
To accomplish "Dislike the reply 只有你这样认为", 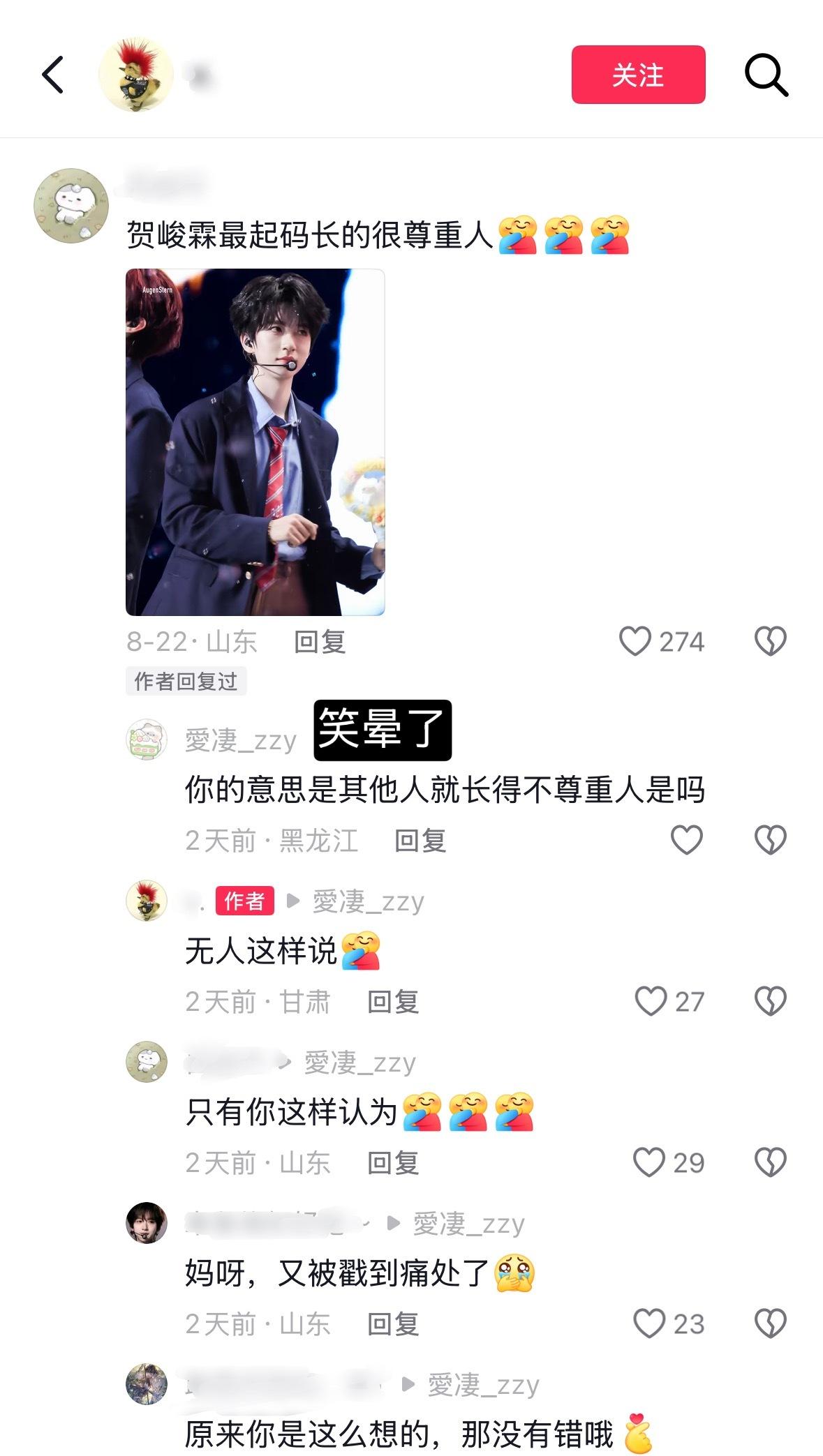I will 770,1162.
